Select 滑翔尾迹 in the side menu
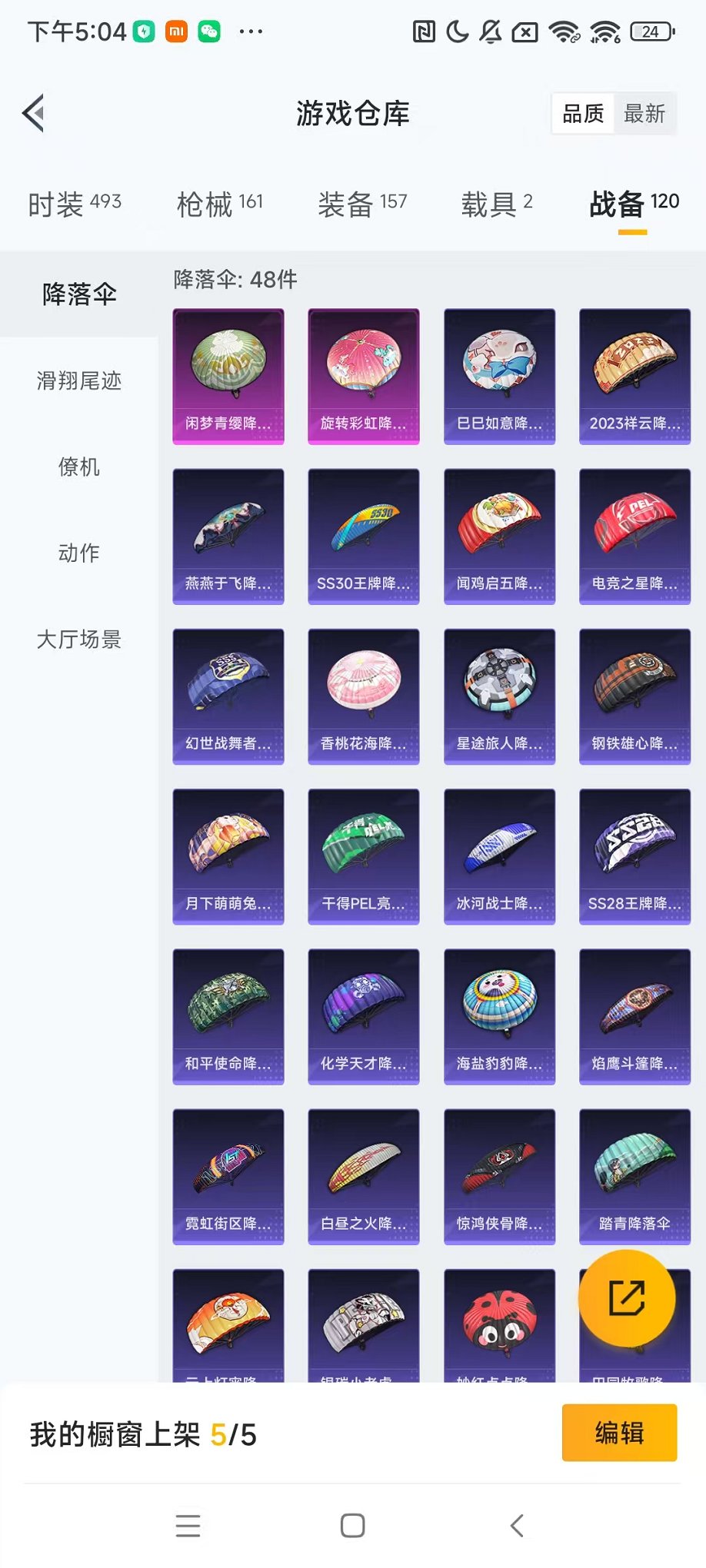Screen dimensions: 706x1568 click(79, 380)
